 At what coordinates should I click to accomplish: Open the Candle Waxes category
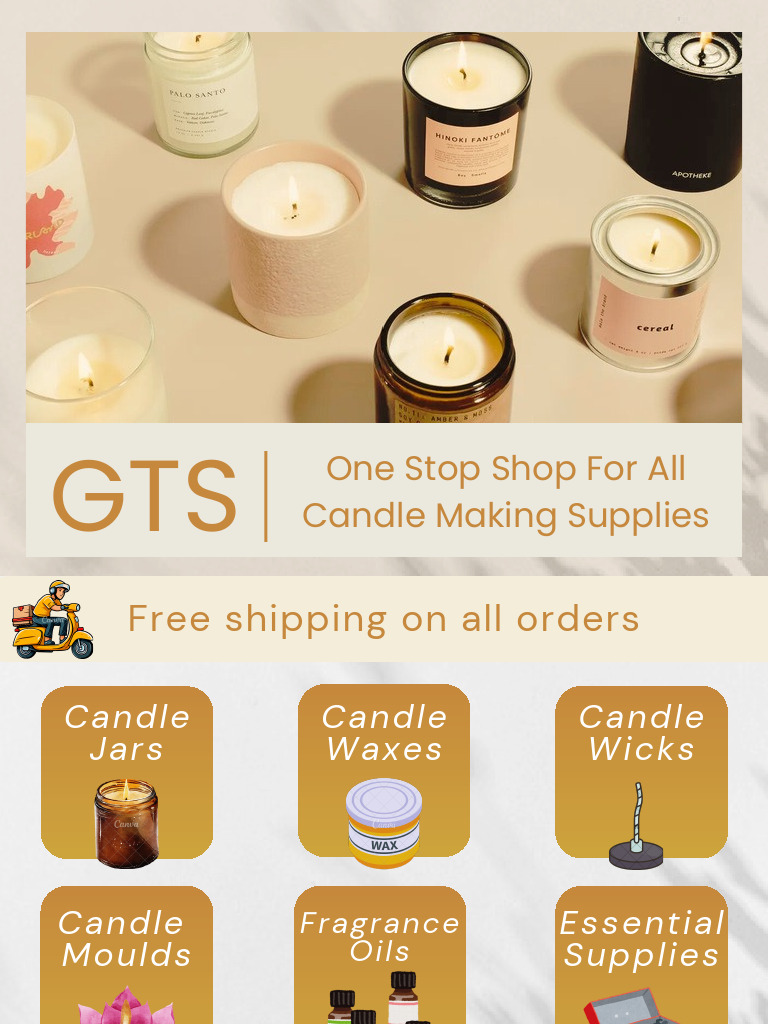(384, 772)
